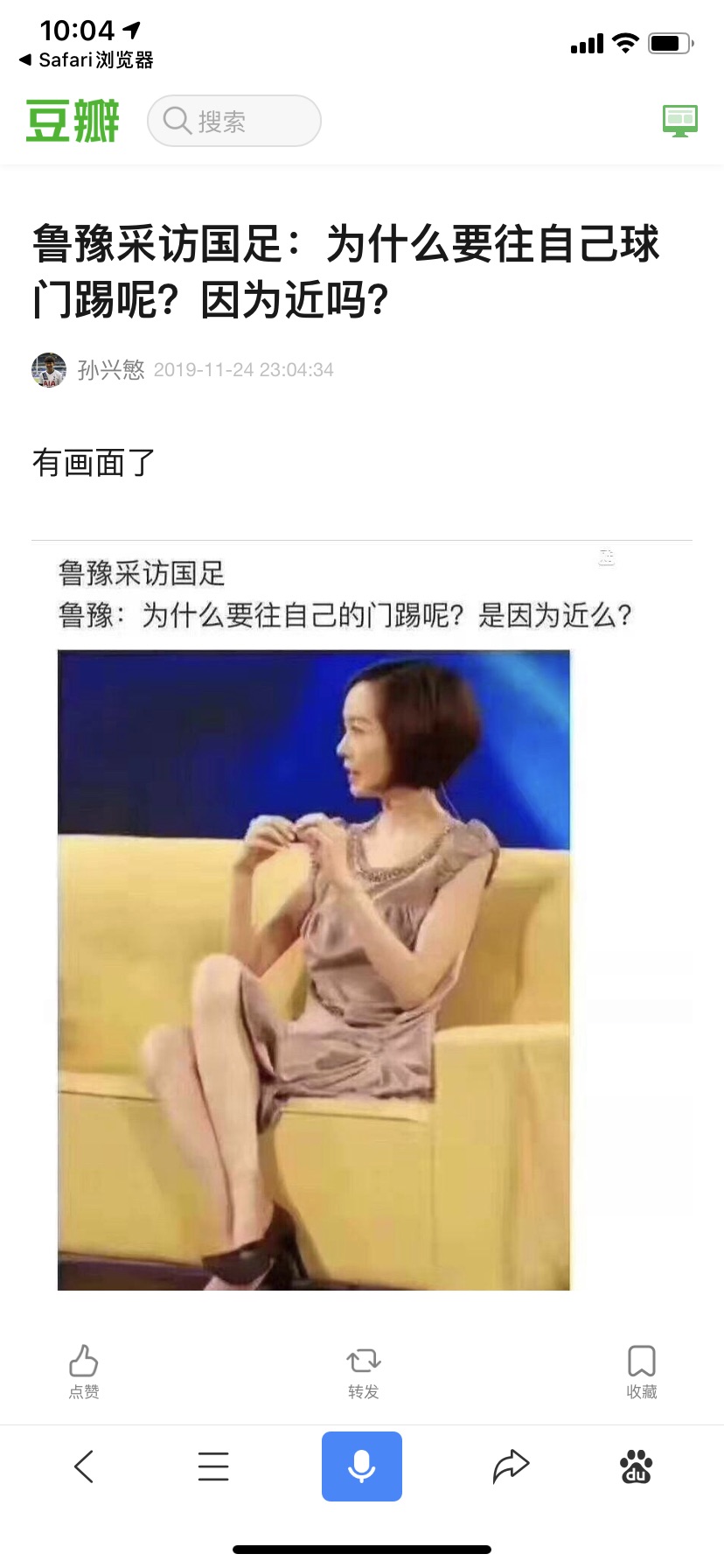Viewport: 724px width, 1568px height.
Task: Share this page using arrow icon
Action: coord(511,1466)
